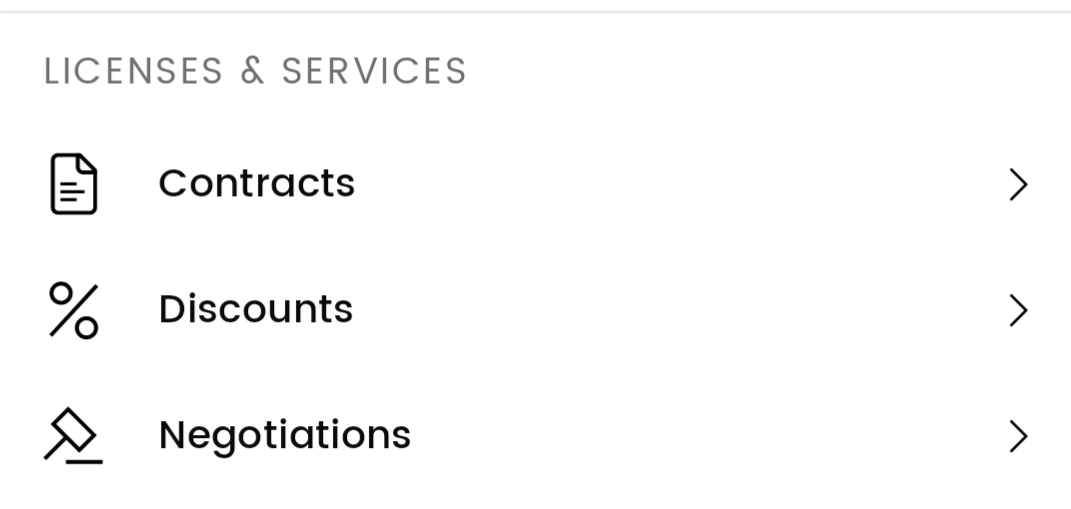Open the Negotiations section
1071x509 pixels.
[284, 436]
